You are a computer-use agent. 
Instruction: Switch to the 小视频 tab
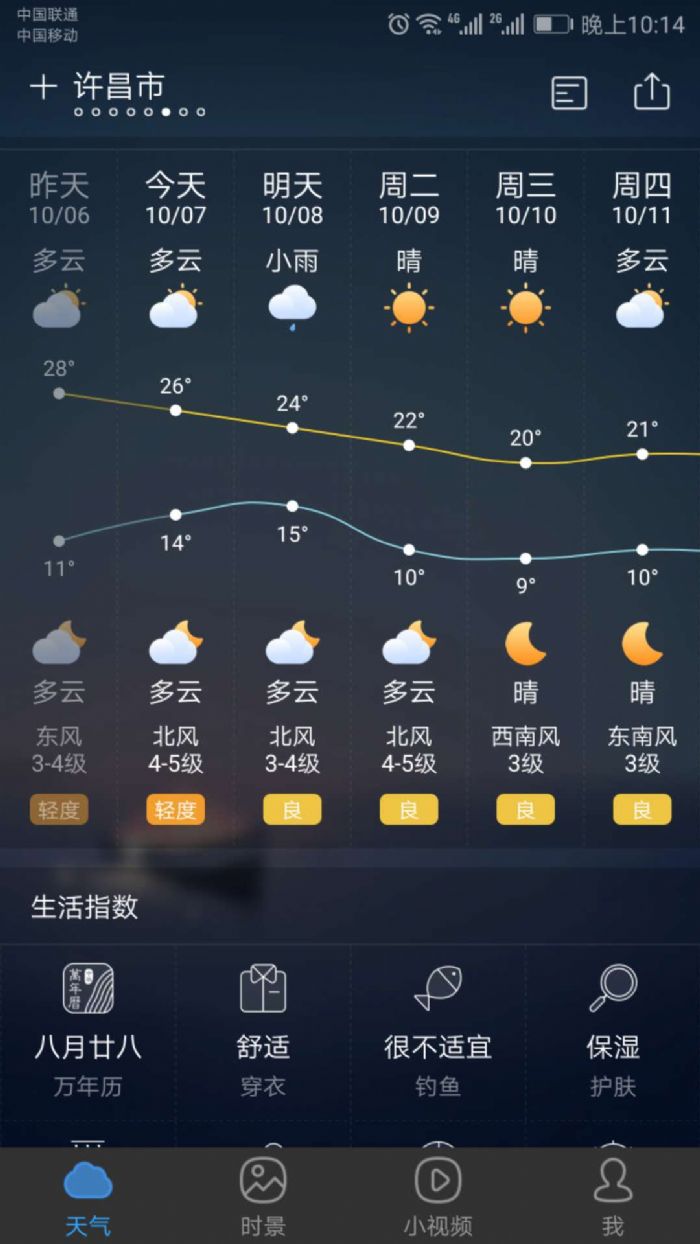click(438, 1197)
